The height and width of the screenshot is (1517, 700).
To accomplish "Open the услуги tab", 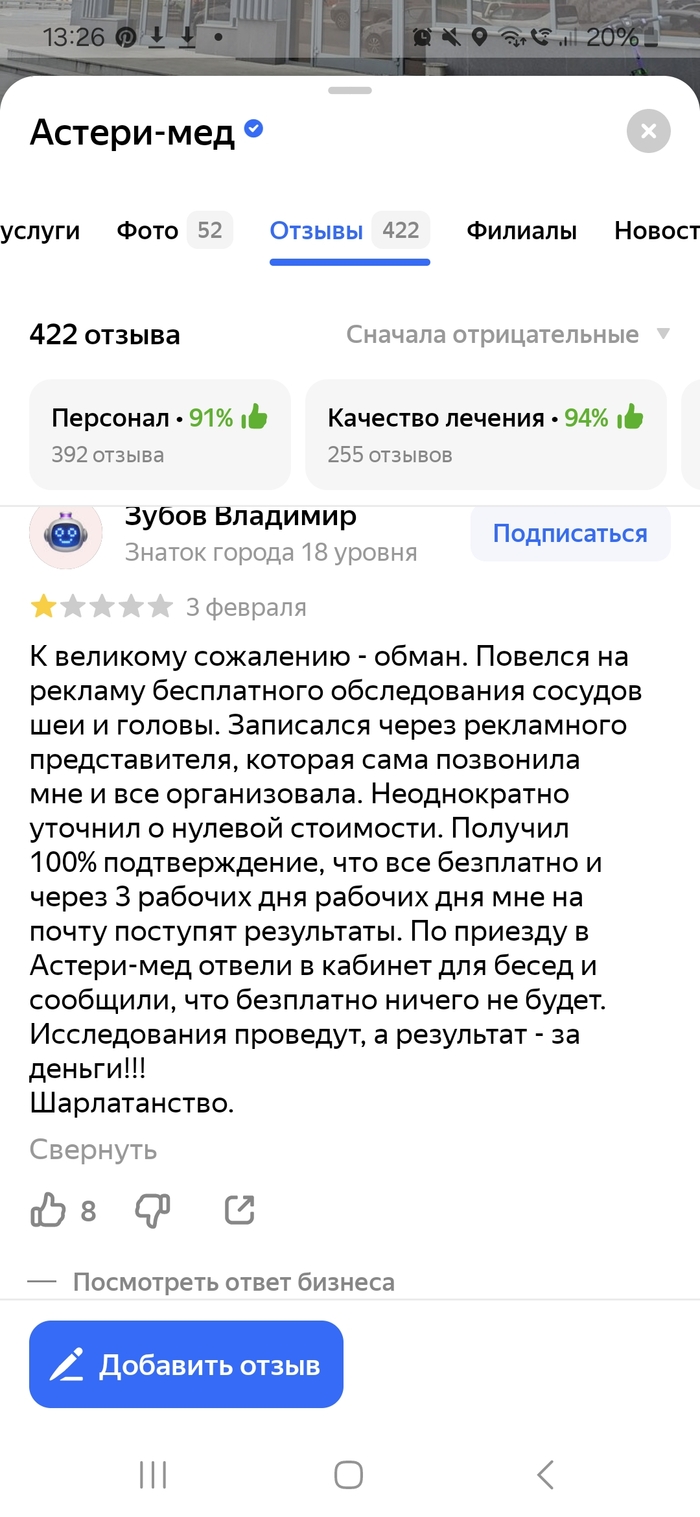I will coord(41,231).
